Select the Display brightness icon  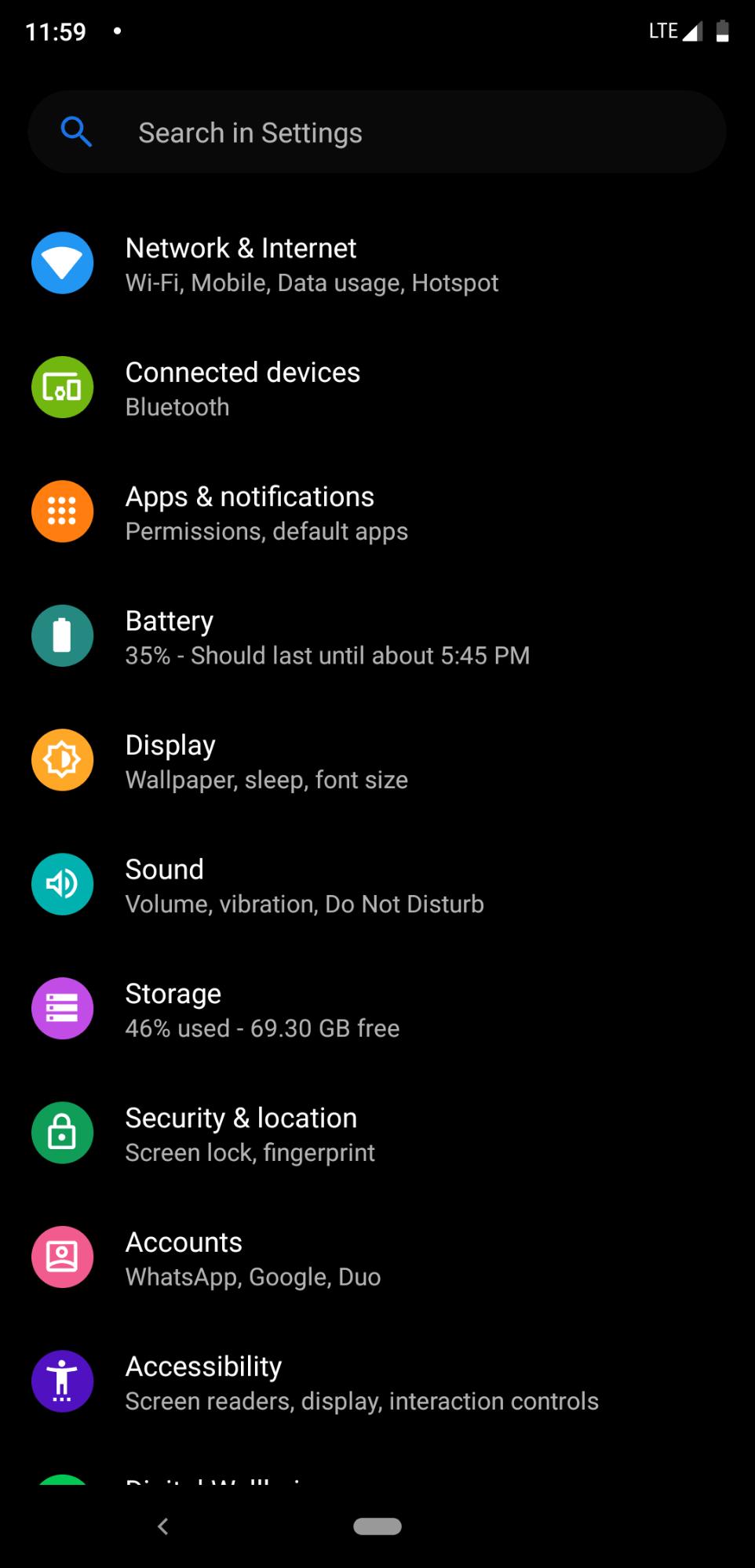pos(63,759)
